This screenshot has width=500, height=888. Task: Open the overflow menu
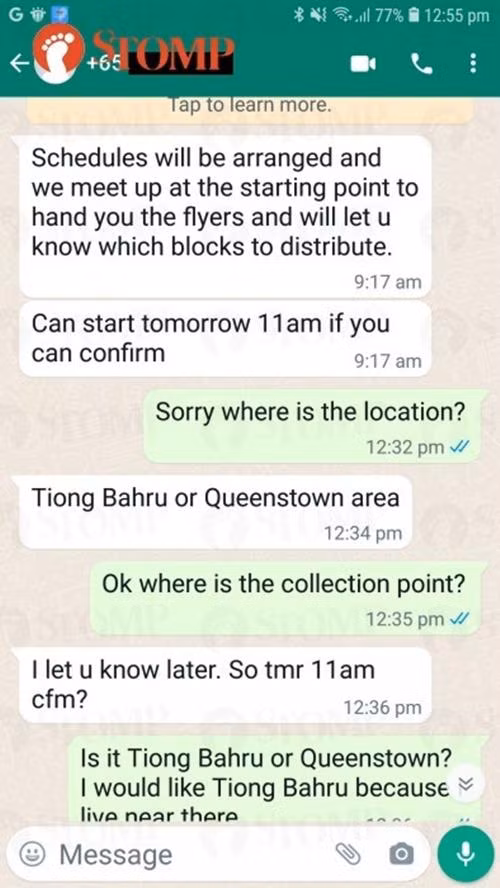473,64
